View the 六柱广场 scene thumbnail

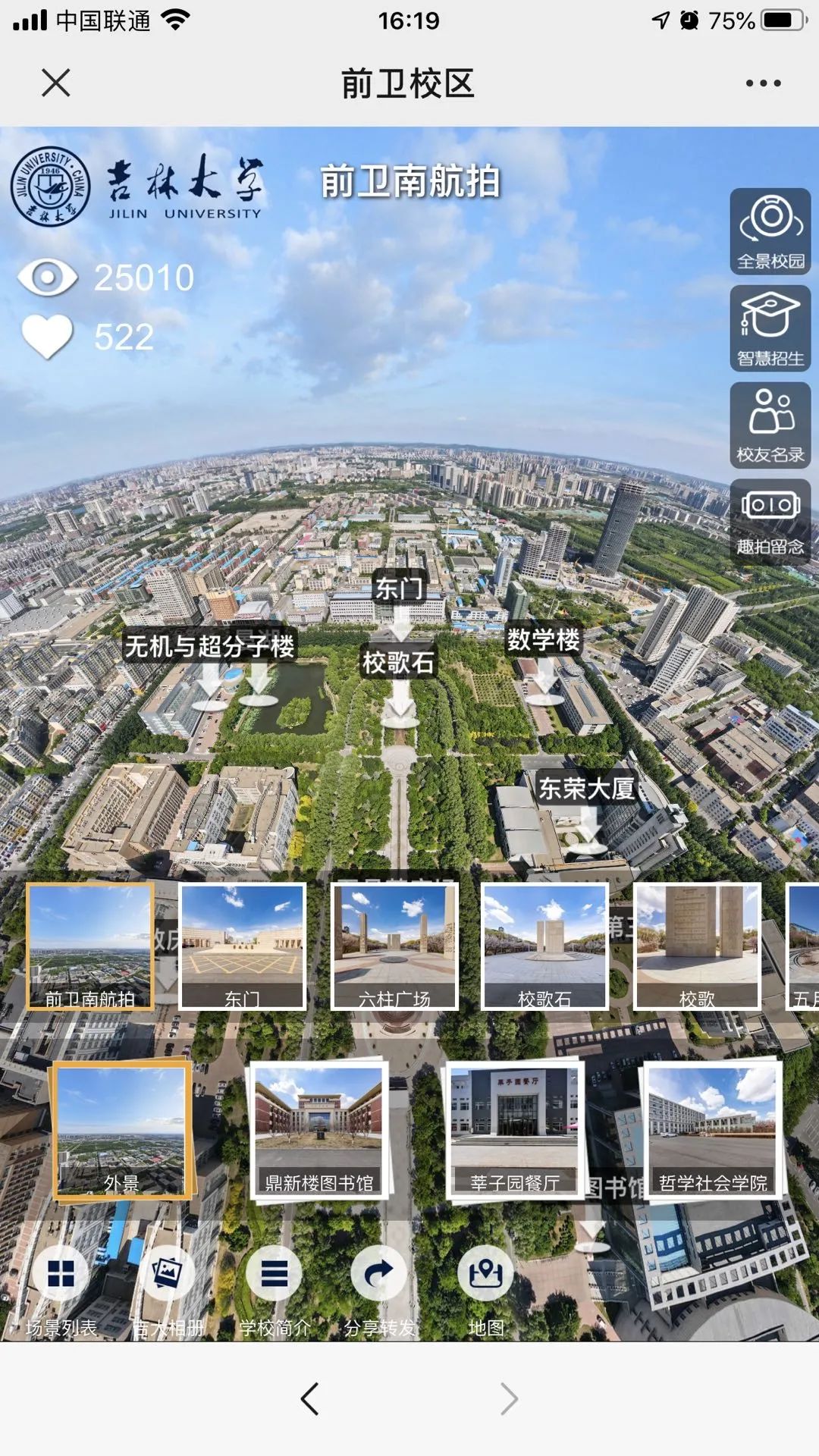(x=394, y=946)
